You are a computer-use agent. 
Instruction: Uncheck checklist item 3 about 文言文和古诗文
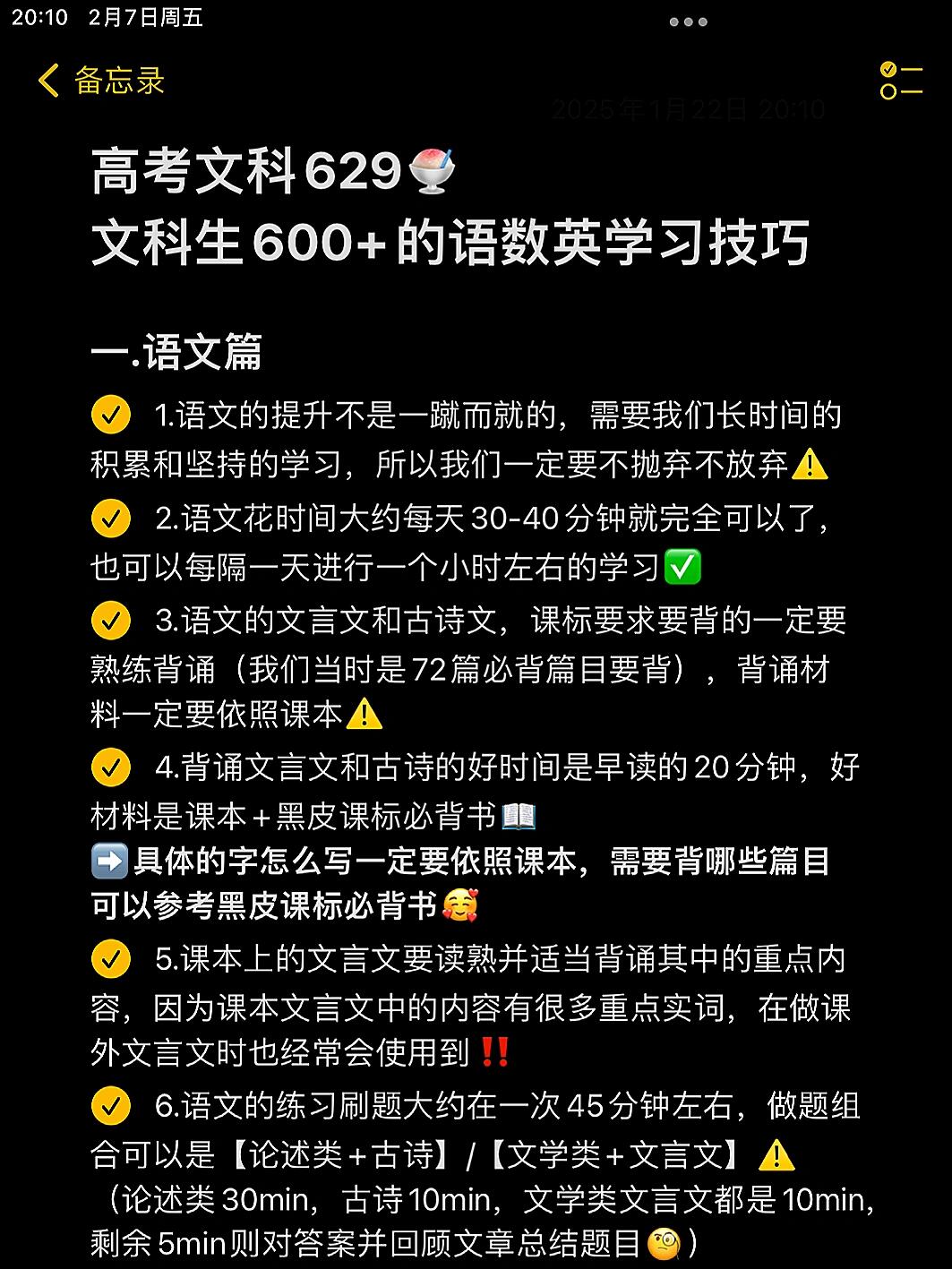tap(111, 619)
